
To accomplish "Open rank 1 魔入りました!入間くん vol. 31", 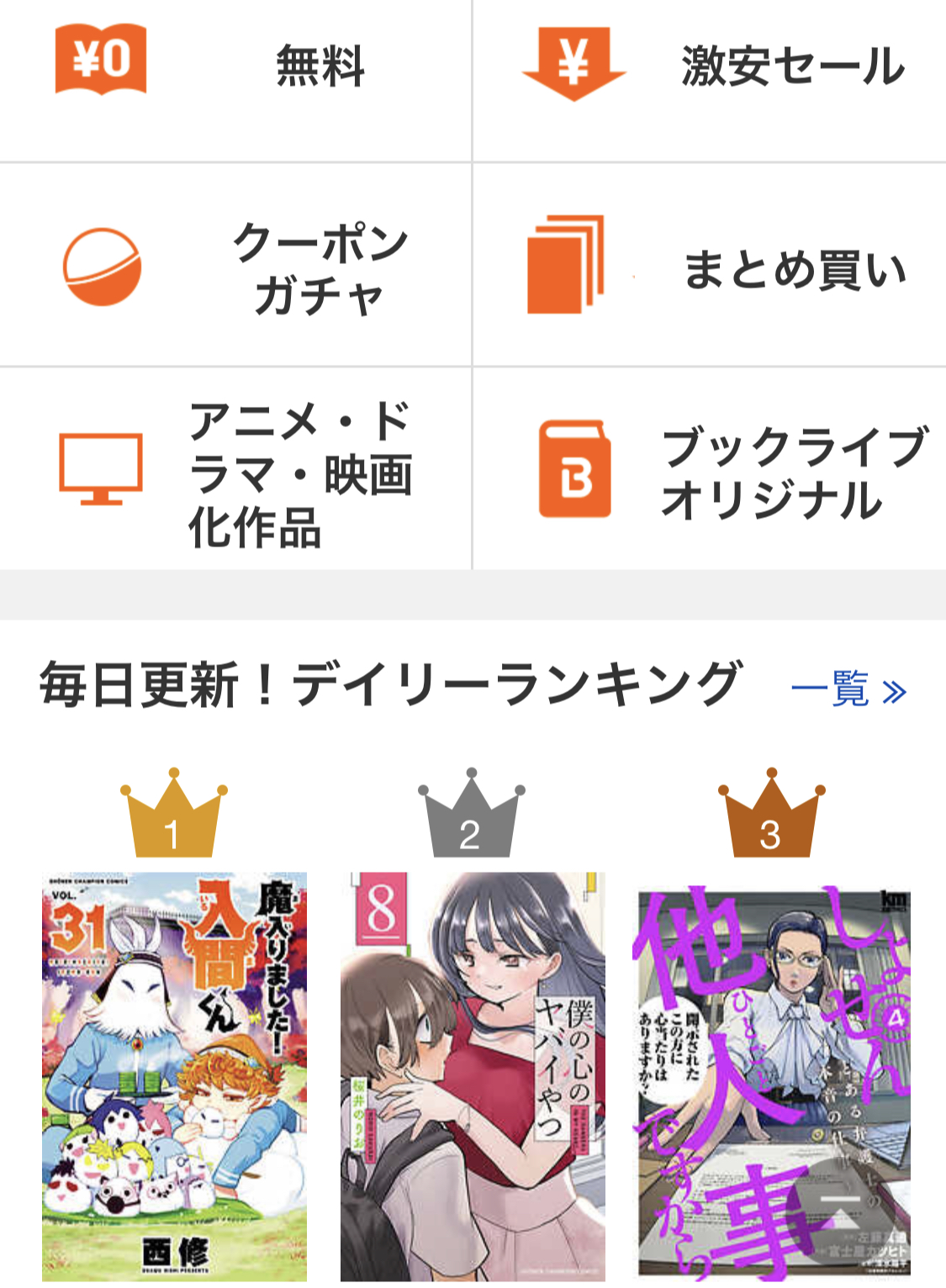I will (174, 1076).
